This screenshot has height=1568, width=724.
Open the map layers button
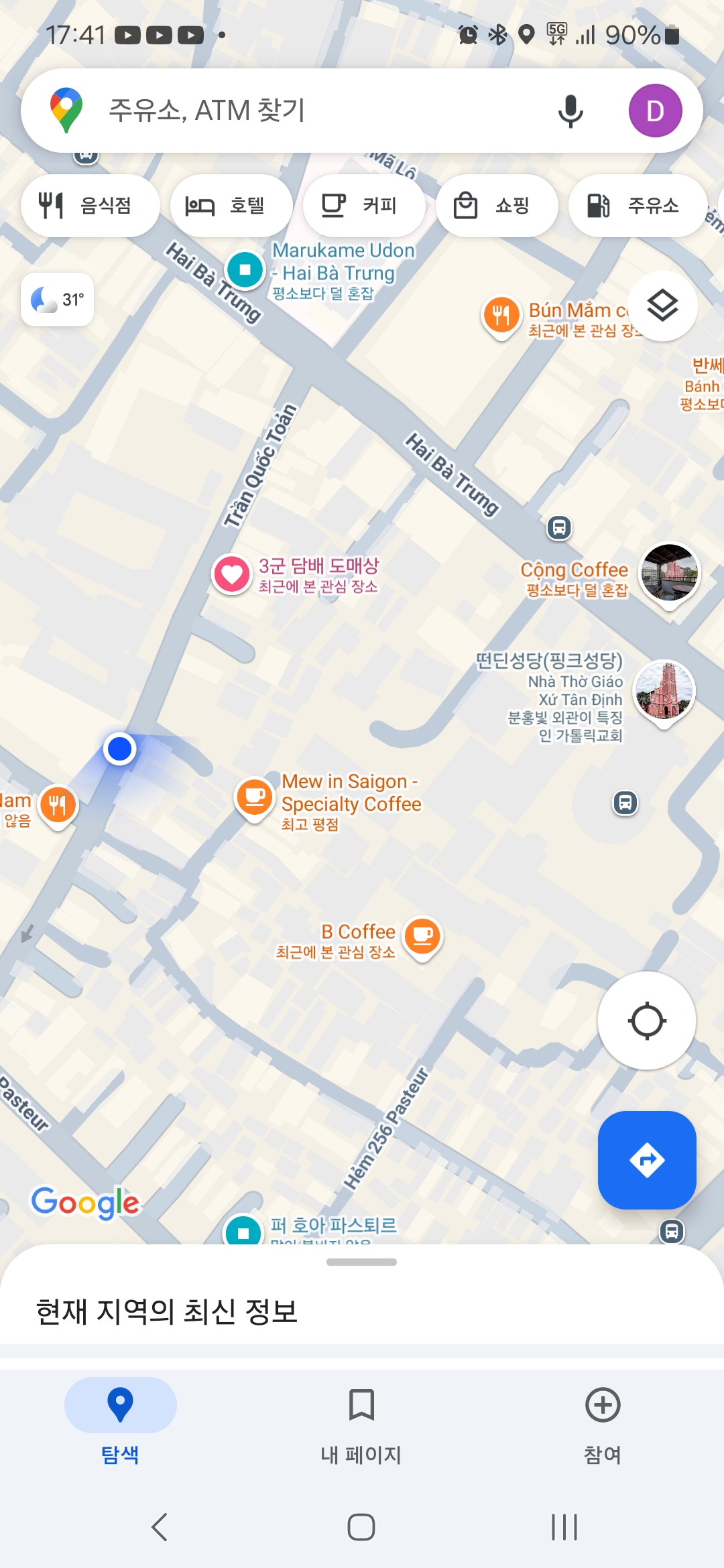[662, 306]
